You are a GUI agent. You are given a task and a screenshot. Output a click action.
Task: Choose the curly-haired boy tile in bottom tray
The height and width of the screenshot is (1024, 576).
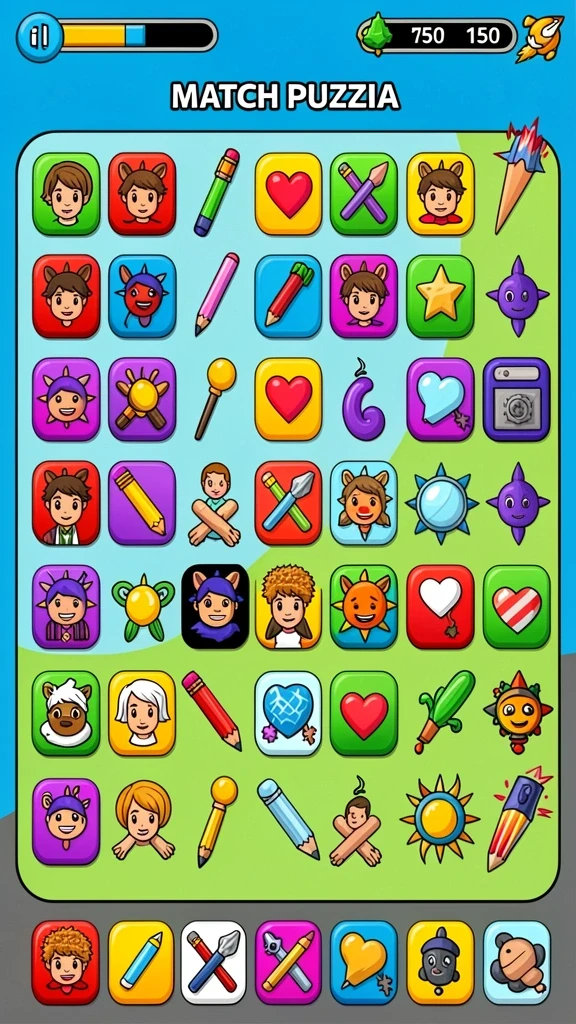point(66,962)
